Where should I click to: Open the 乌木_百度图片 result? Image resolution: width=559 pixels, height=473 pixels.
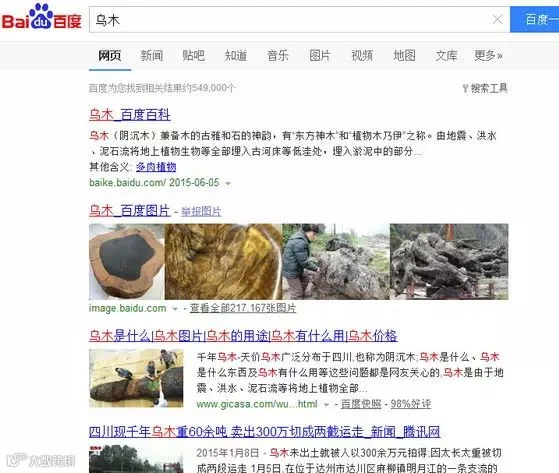pyautogui.click(x=130, y=211)
